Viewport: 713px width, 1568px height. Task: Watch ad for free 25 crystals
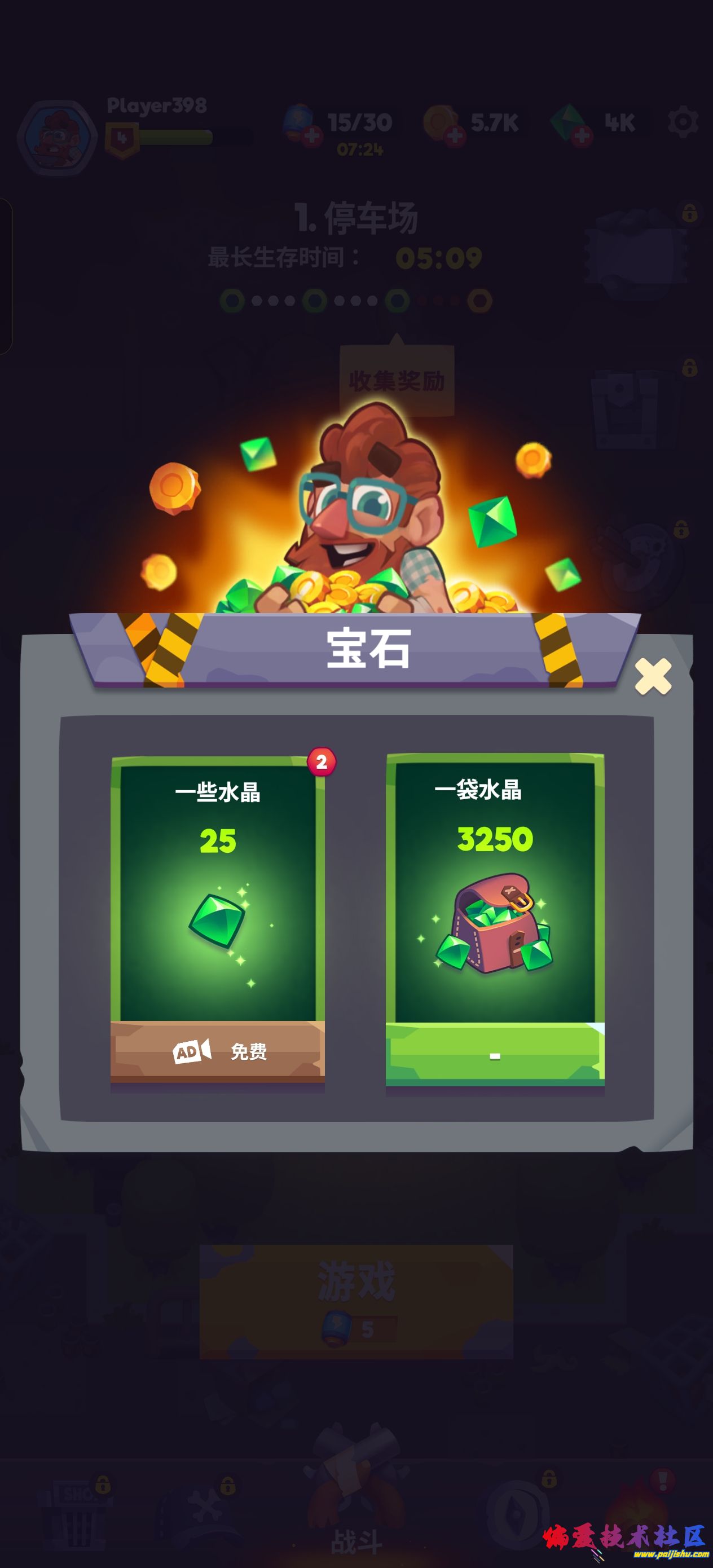(x=217, y=1051)
